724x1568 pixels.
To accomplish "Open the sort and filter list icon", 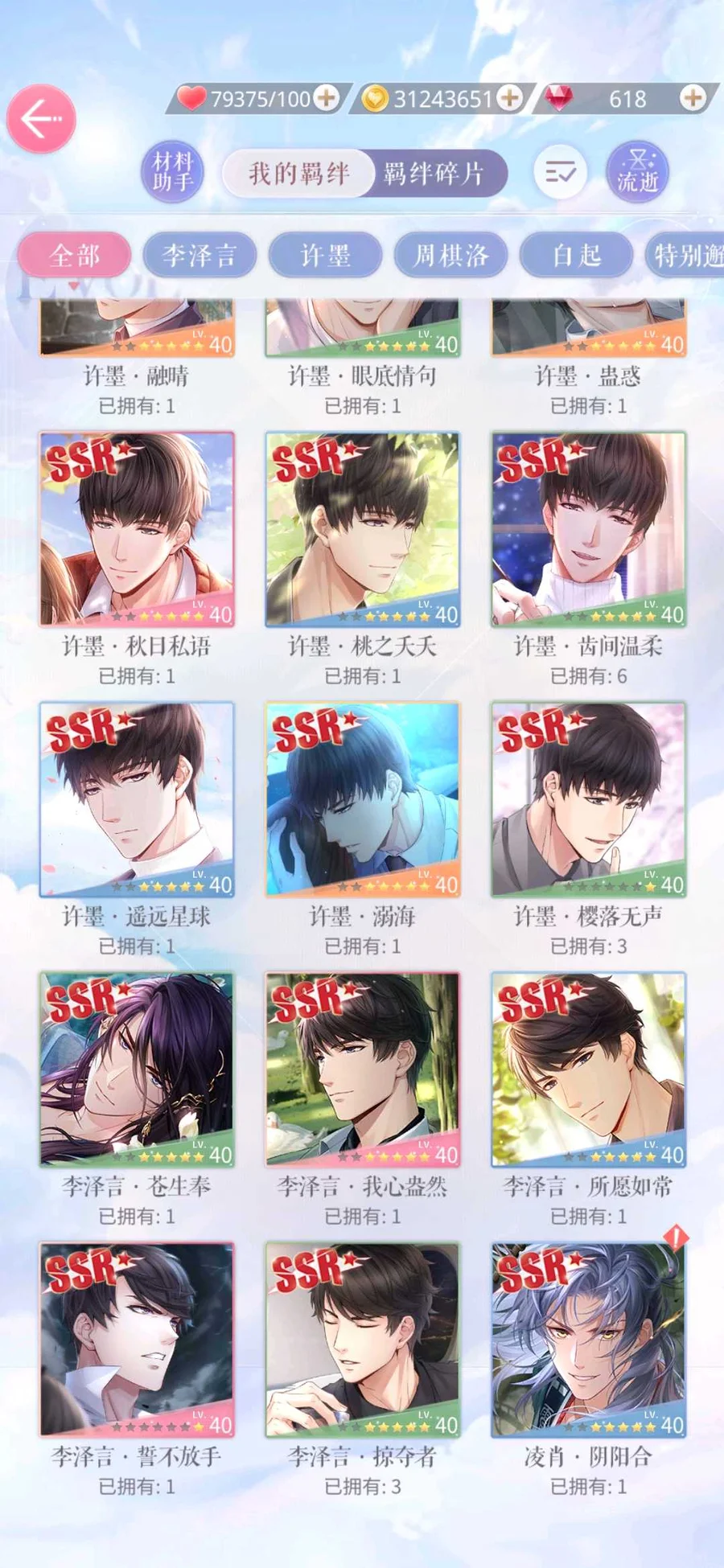I will 561,172.
